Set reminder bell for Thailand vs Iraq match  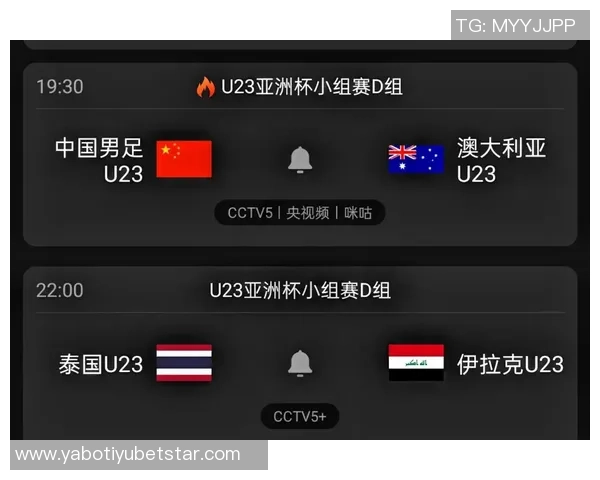(300, 363)
